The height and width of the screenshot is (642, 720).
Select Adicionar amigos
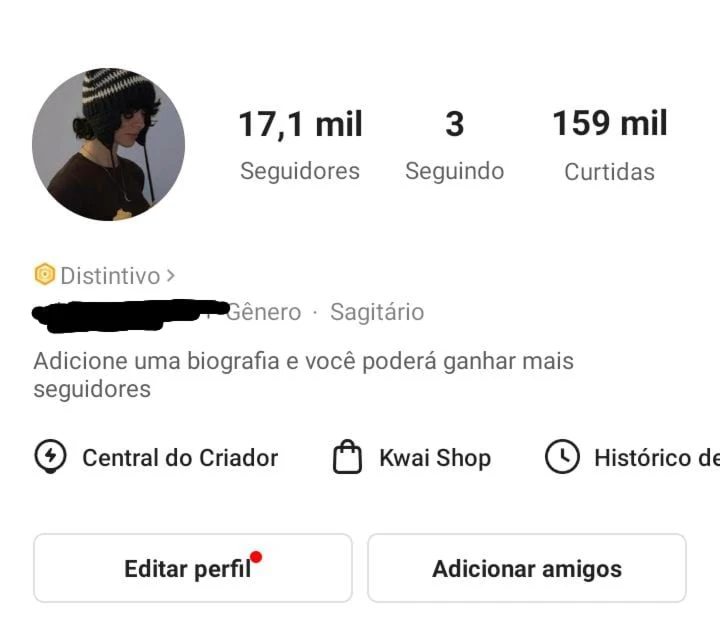[526, 568]
